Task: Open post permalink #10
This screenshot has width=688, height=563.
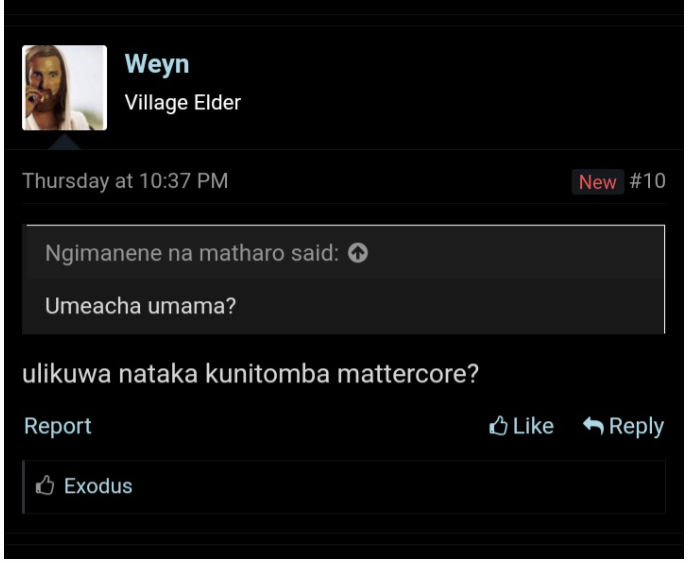Action: pos(647,181)
